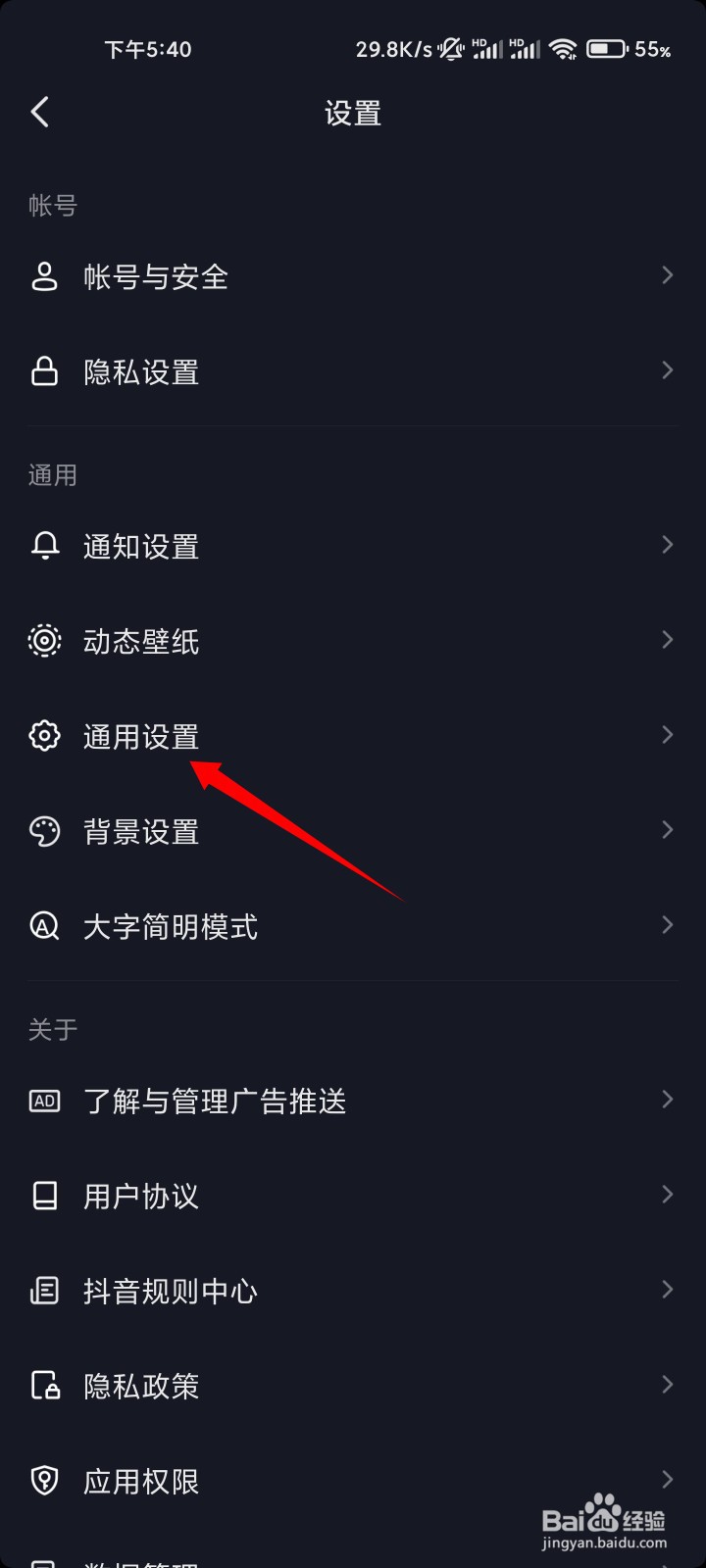Select the padlock icon for 隐私设置

click(x=44, y=370)
